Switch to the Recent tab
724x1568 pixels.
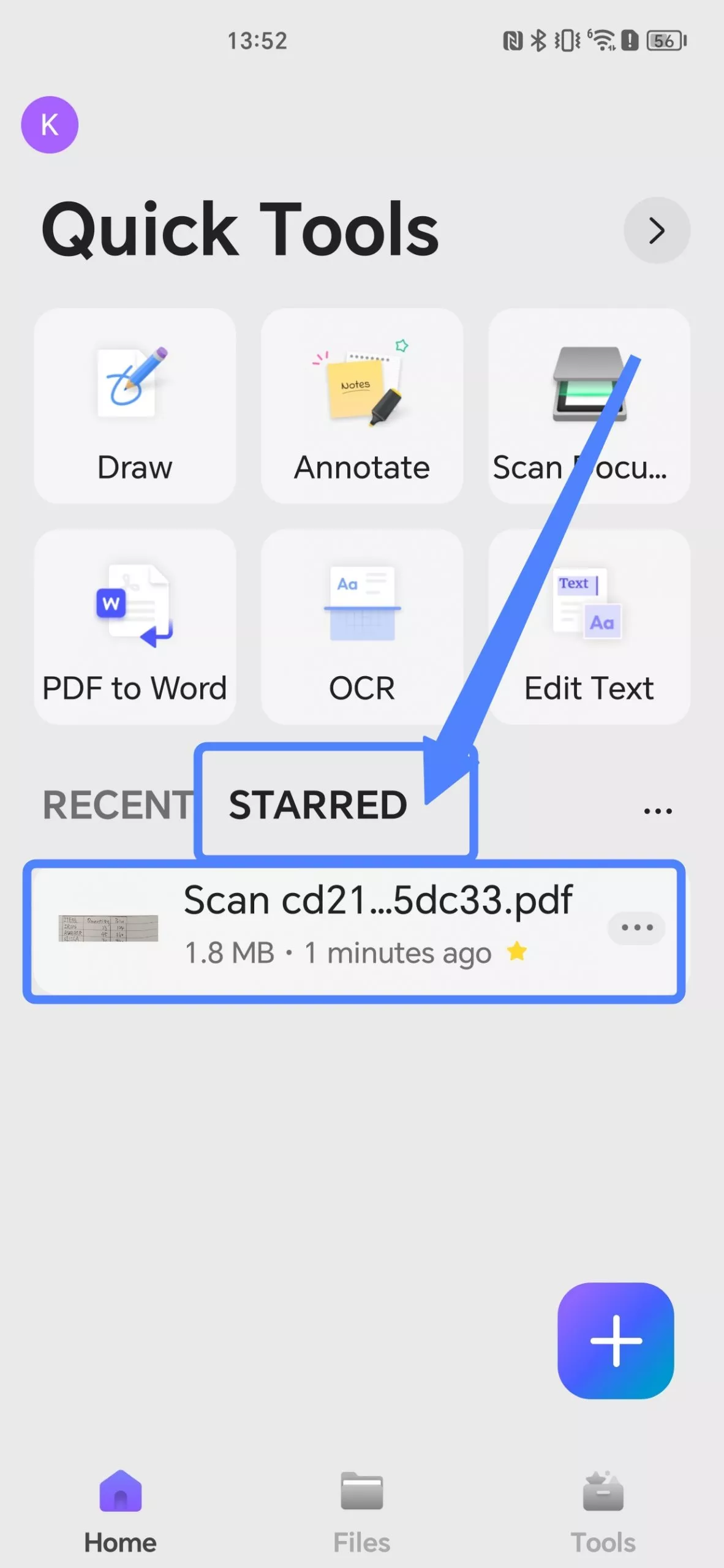pos(118,804)
